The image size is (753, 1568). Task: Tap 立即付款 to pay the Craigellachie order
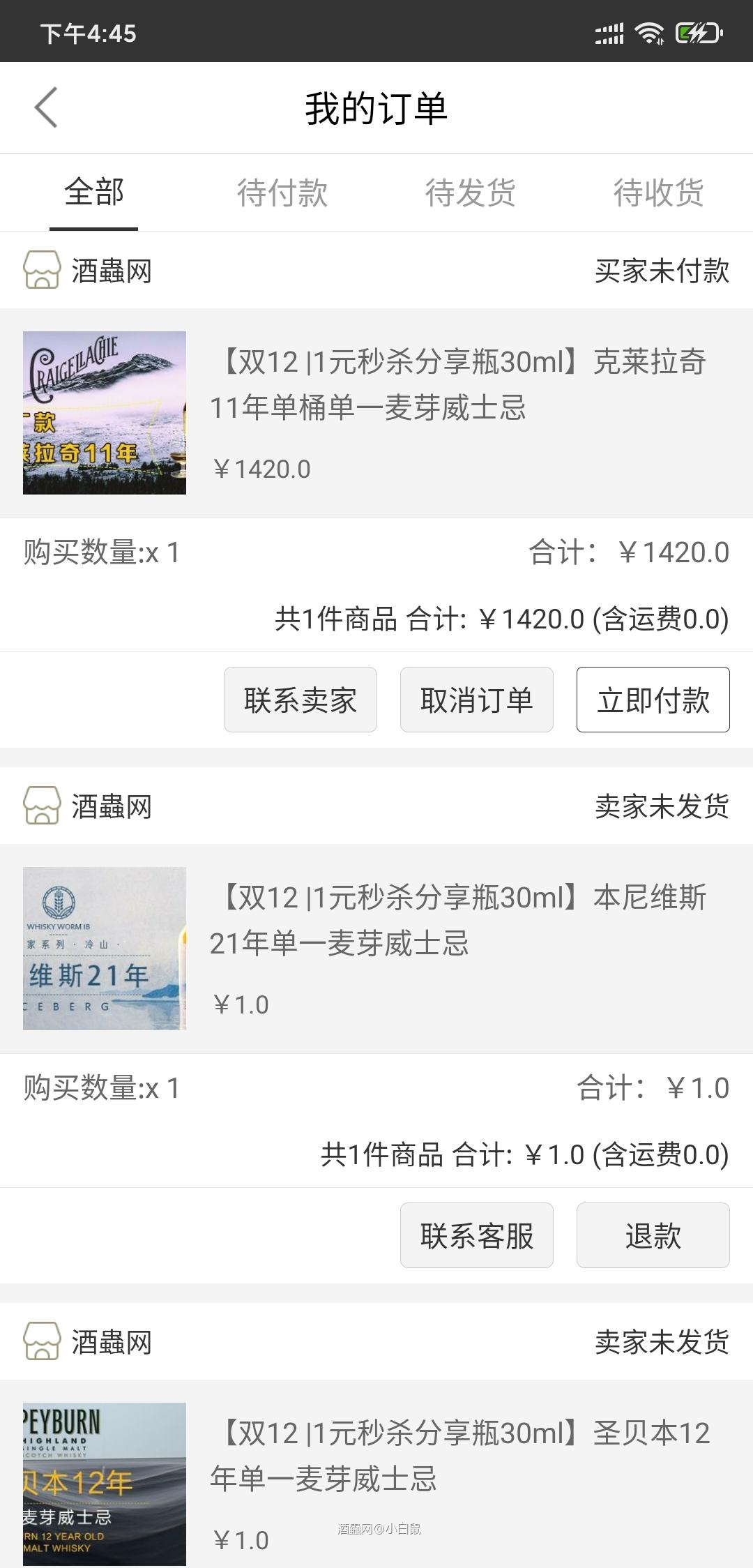(x=653, y=700)
